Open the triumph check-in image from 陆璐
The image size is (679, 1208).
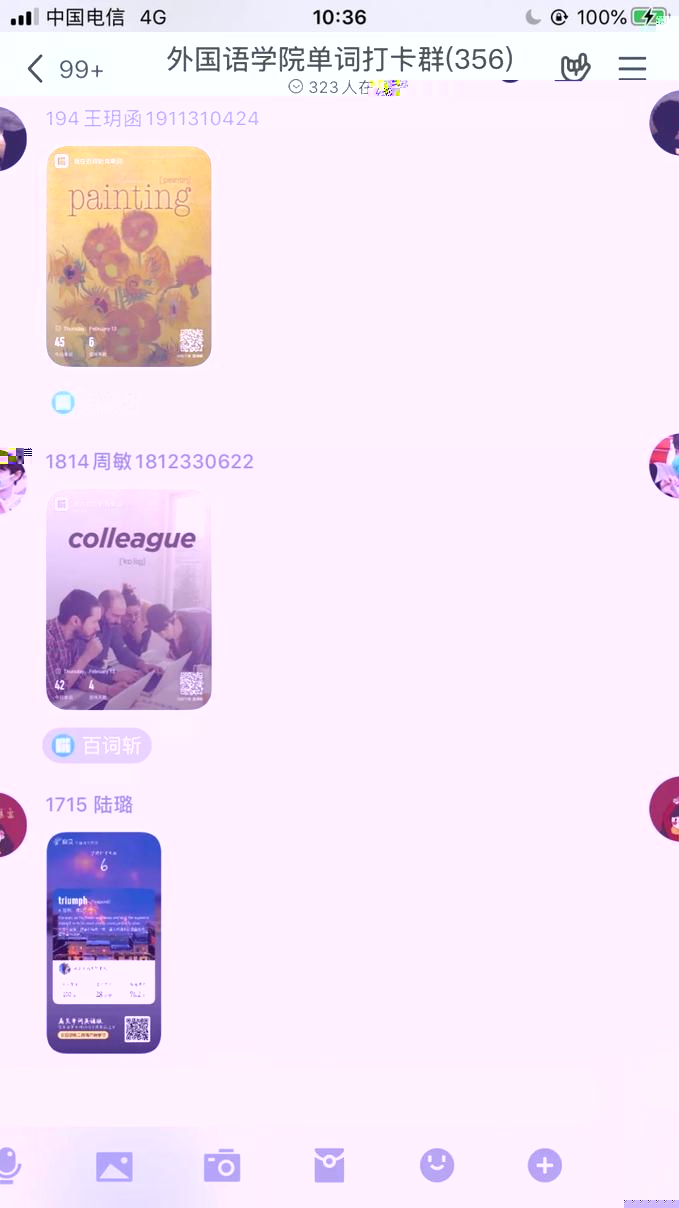pos(104,942)
